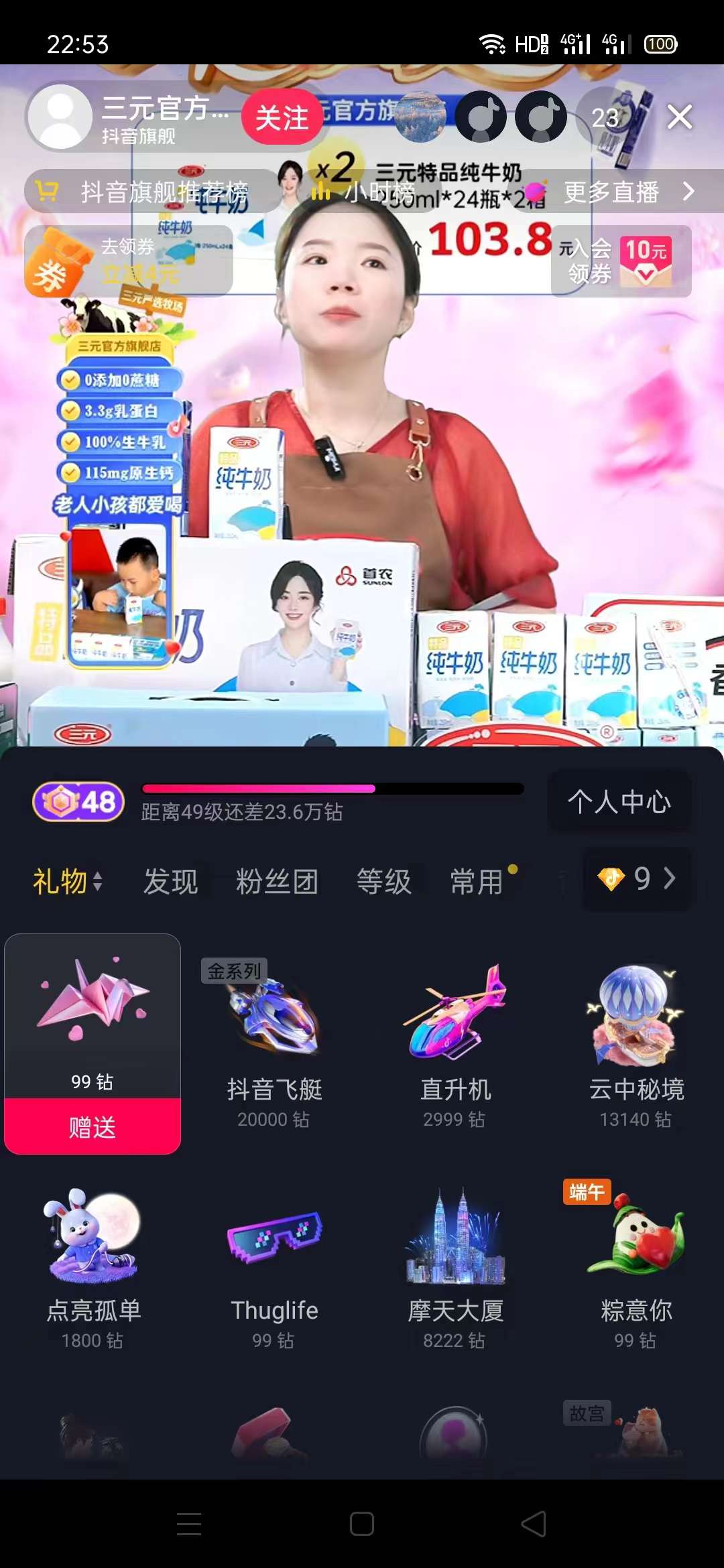Viewport: 724px width, 1568px height.
Task: Tap 去领券 to claim the coupon
Action: click(x=128, y=261)
